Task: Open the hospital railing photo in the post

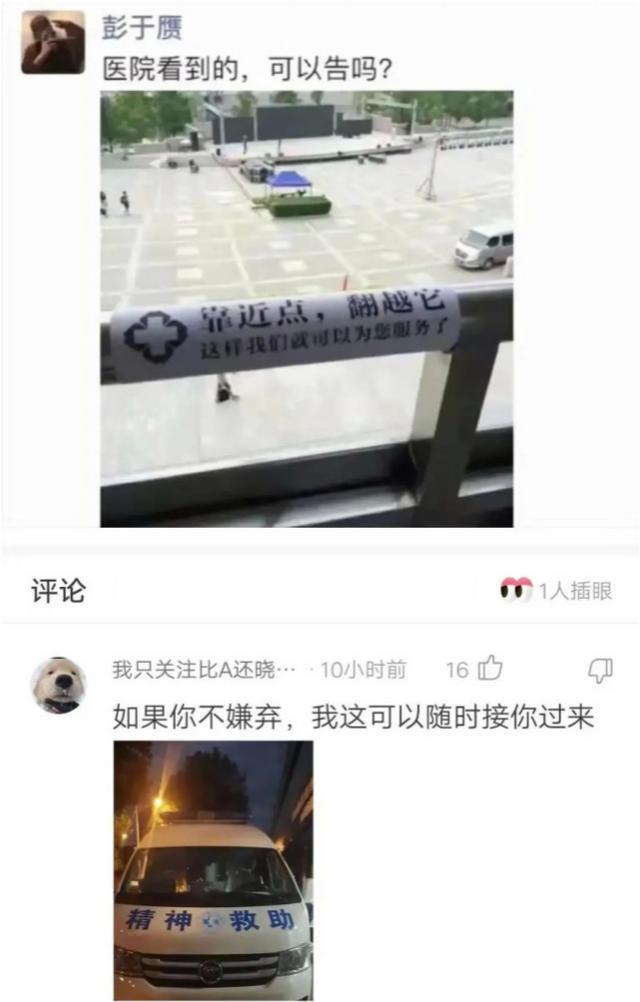Action: (x=306, y=308)
